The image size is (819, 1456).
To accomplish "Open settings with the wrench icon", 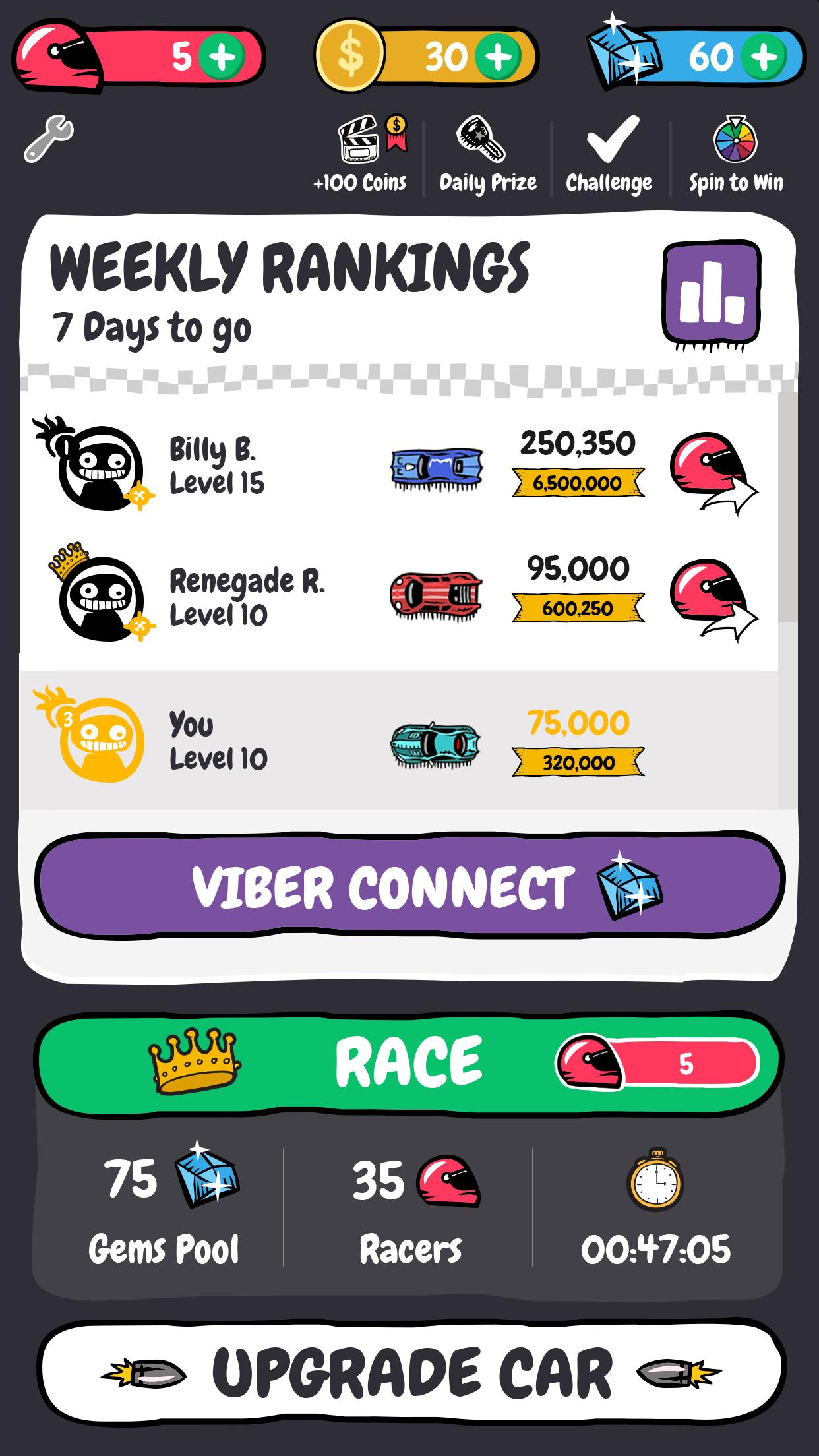I will point(49,138).
